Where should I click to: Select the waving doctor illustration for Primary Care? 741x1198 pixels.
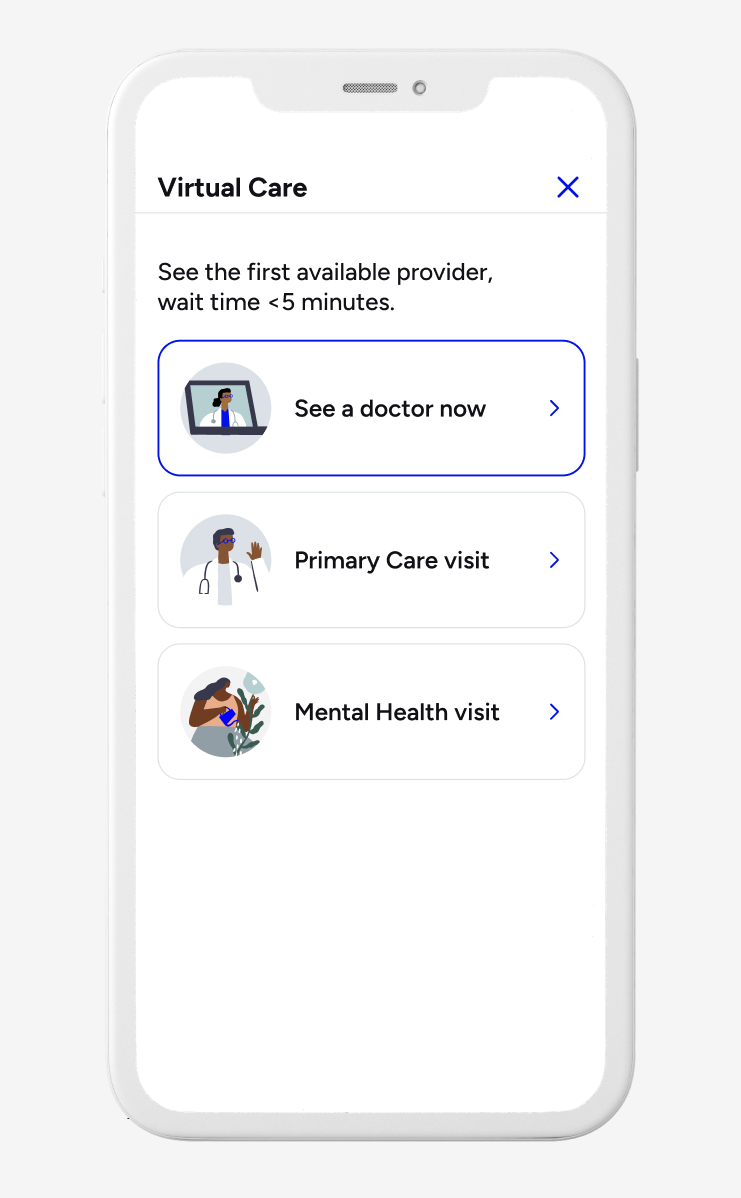point(225,559)
